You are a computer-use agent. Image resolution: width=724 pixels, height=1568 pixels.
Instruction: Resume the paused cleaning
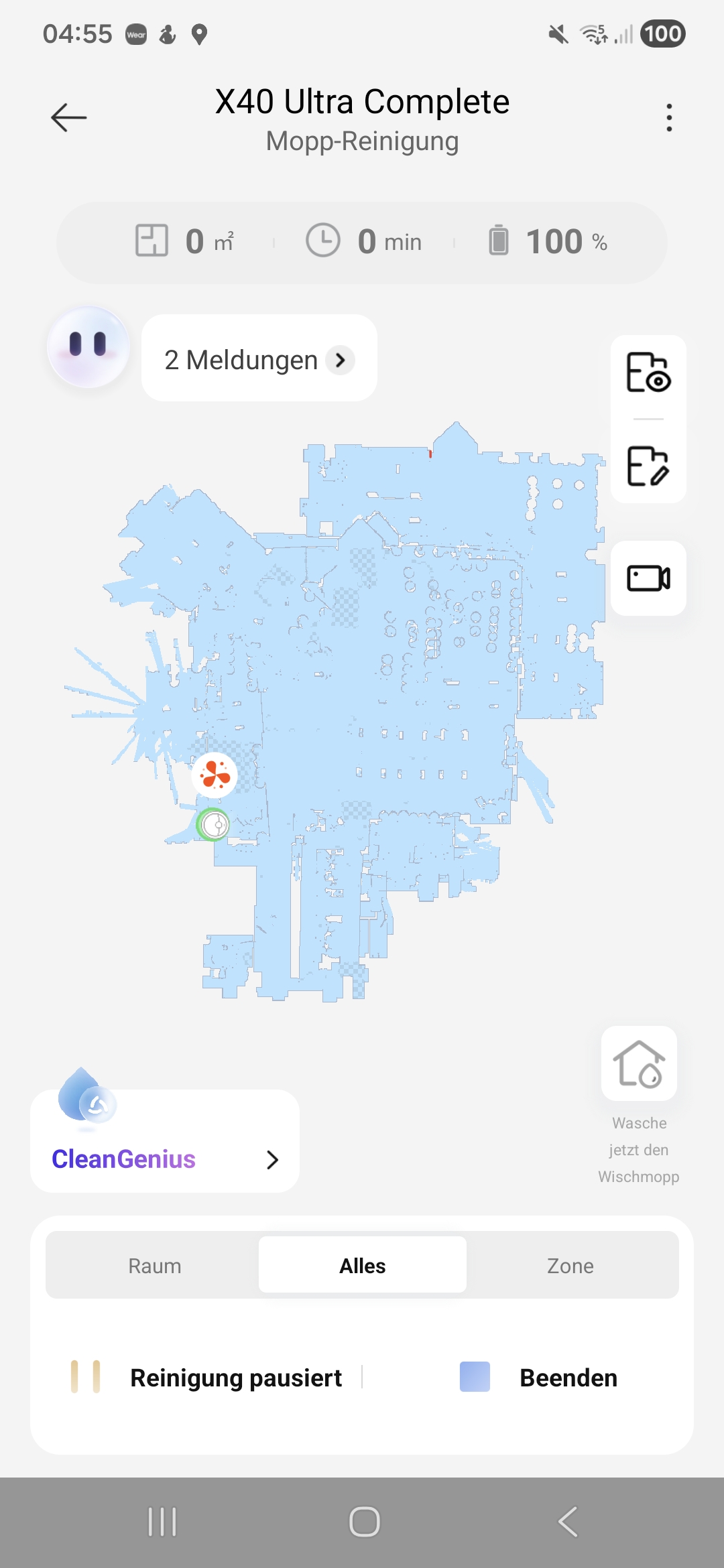[208, 1378]
